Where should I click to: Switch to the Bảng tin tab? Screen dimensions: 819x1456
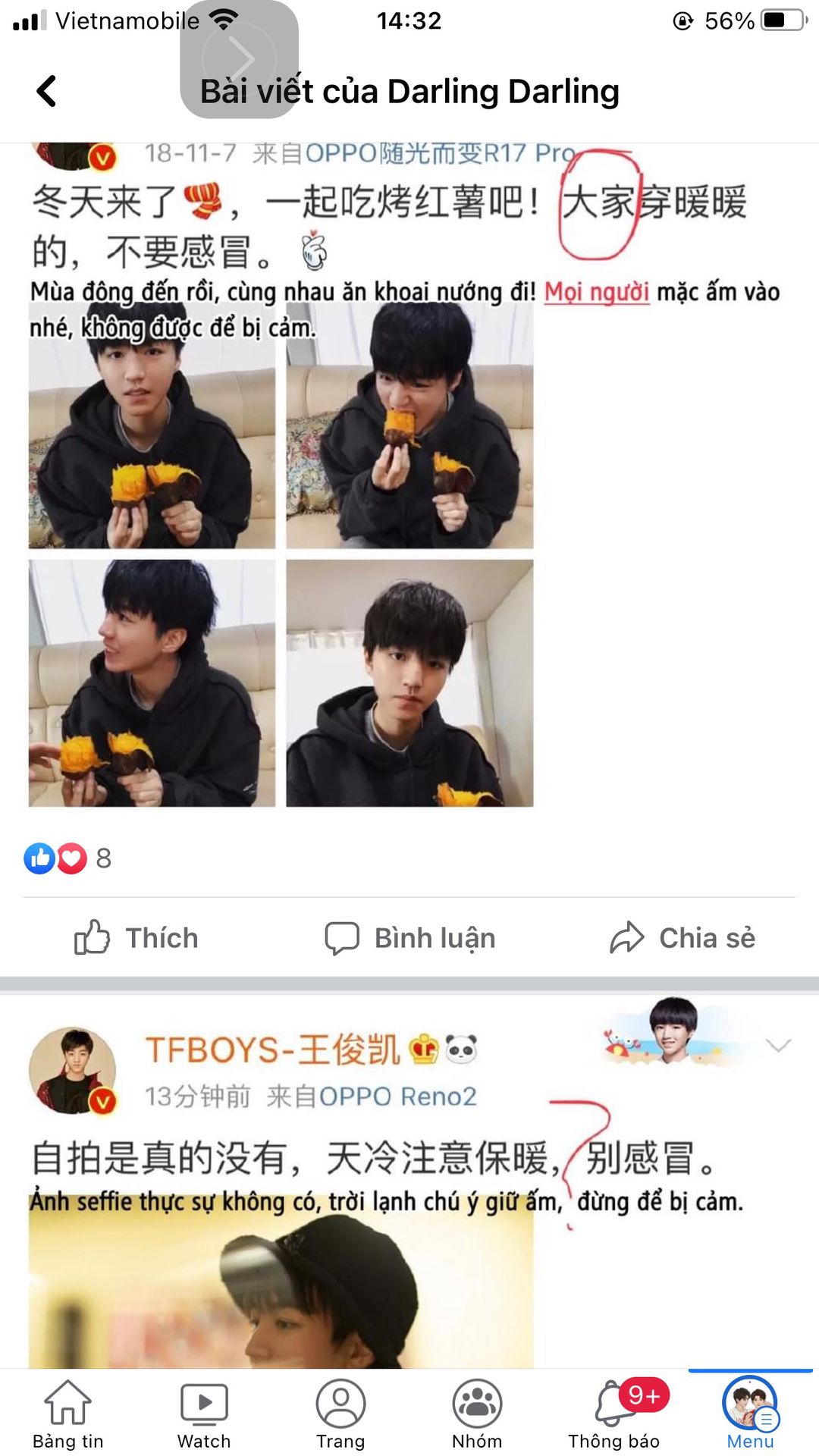68,1414
